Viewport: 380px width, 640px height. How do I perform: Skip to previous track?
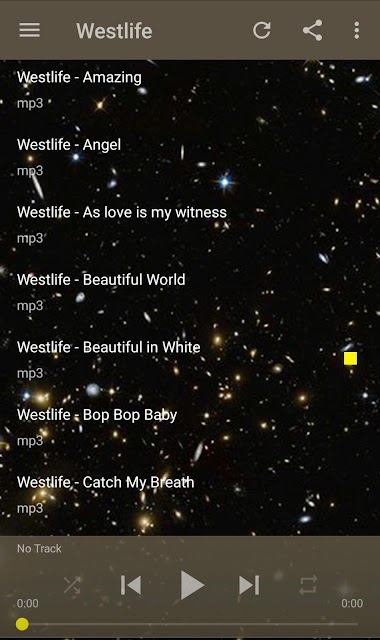(x=131, y=585)
